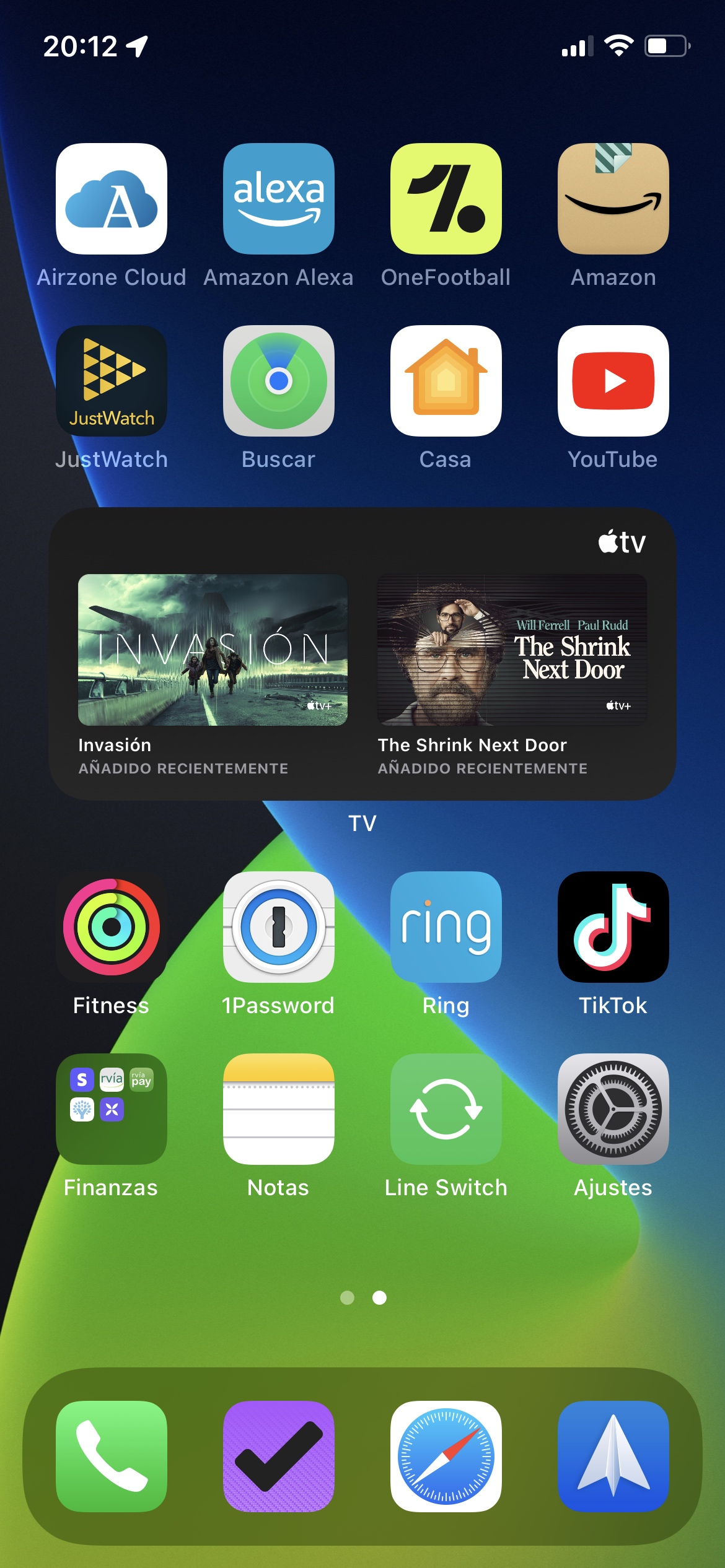
Task: Open the Casa home app
Action: pyautogui.click(x=446, y=381)
